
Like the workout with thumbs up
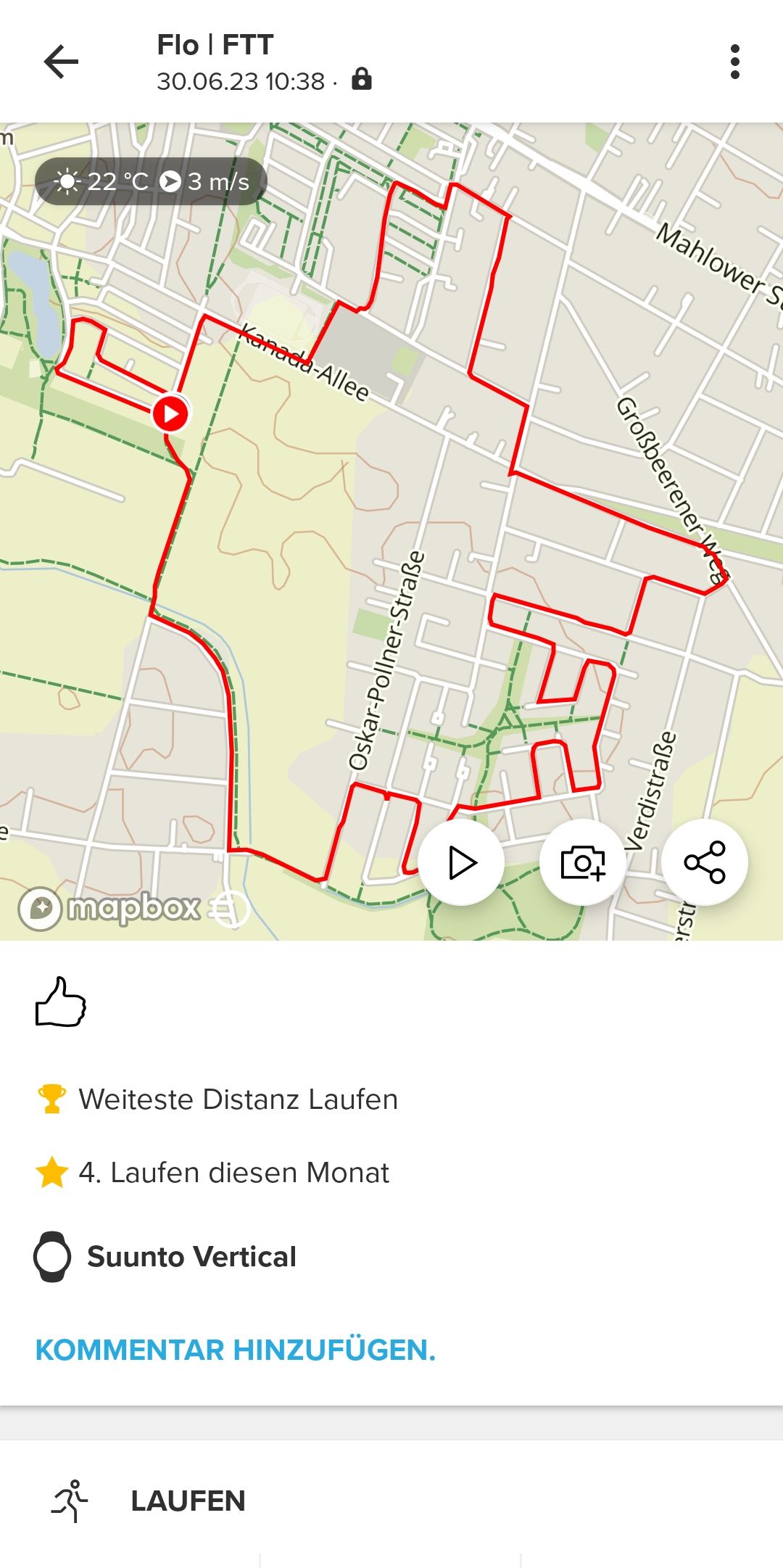61,1002
